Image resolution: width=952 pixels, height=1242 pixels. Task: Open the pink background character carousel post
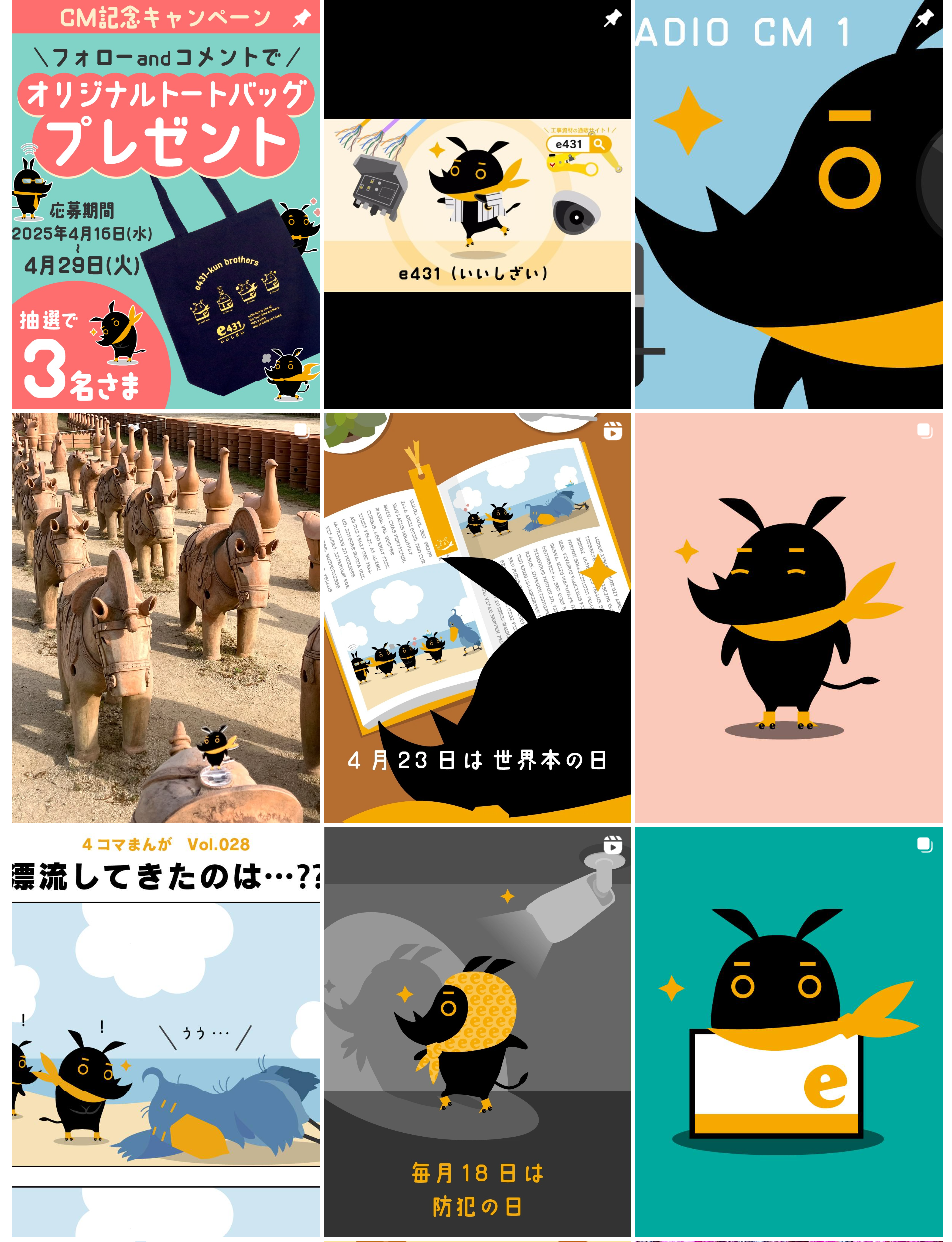point(788,618)
